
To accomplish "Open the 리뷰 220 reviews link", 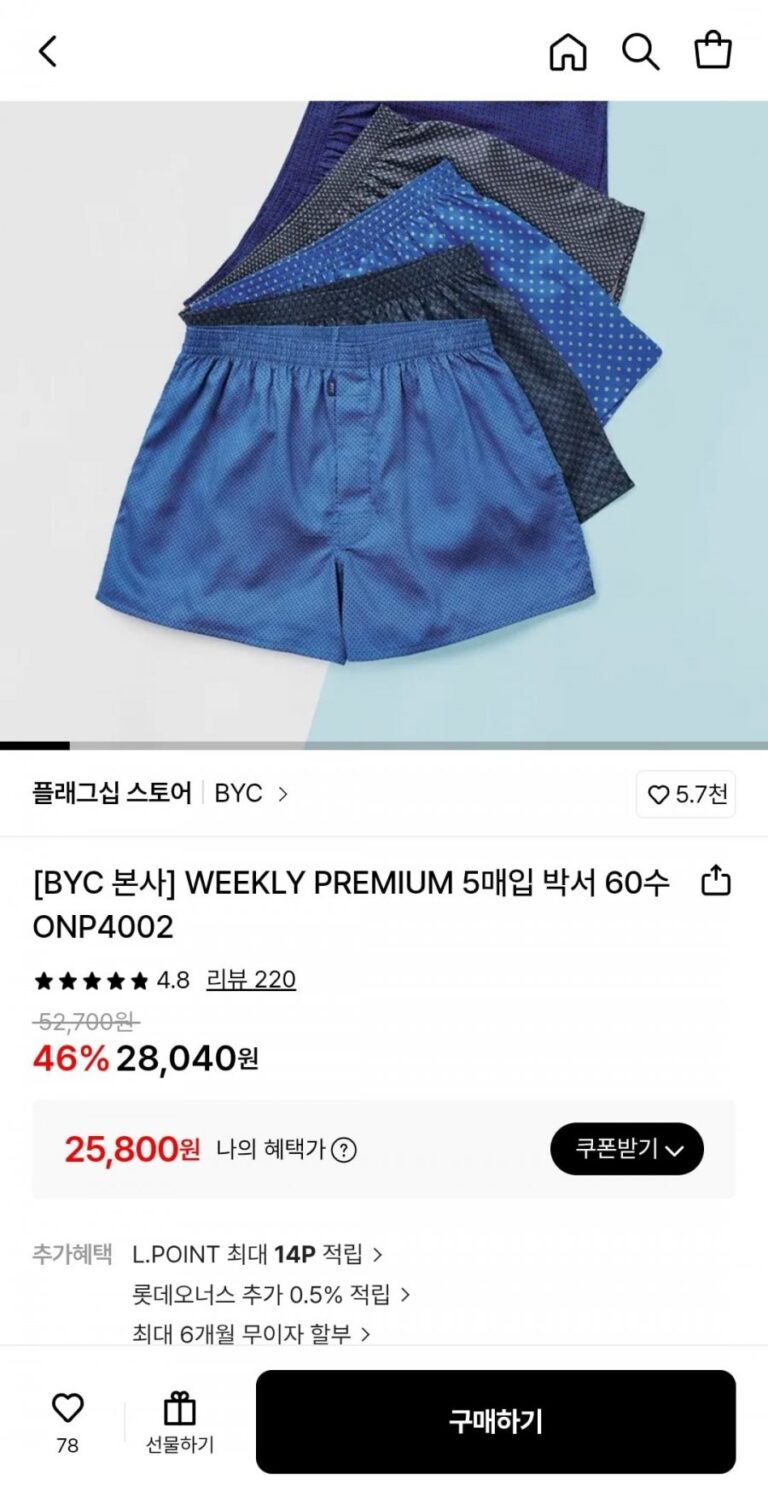I will (x=251, y=979).
